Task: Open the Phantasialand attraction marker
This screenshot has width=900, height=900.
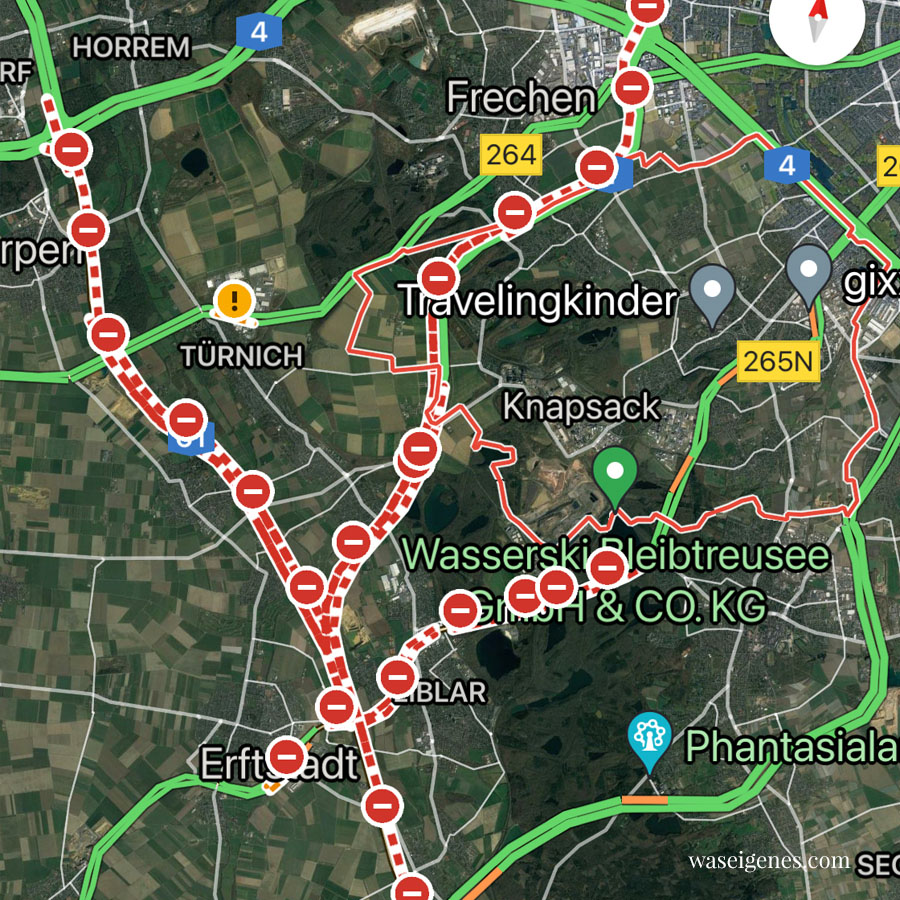Action: [651, 739]
